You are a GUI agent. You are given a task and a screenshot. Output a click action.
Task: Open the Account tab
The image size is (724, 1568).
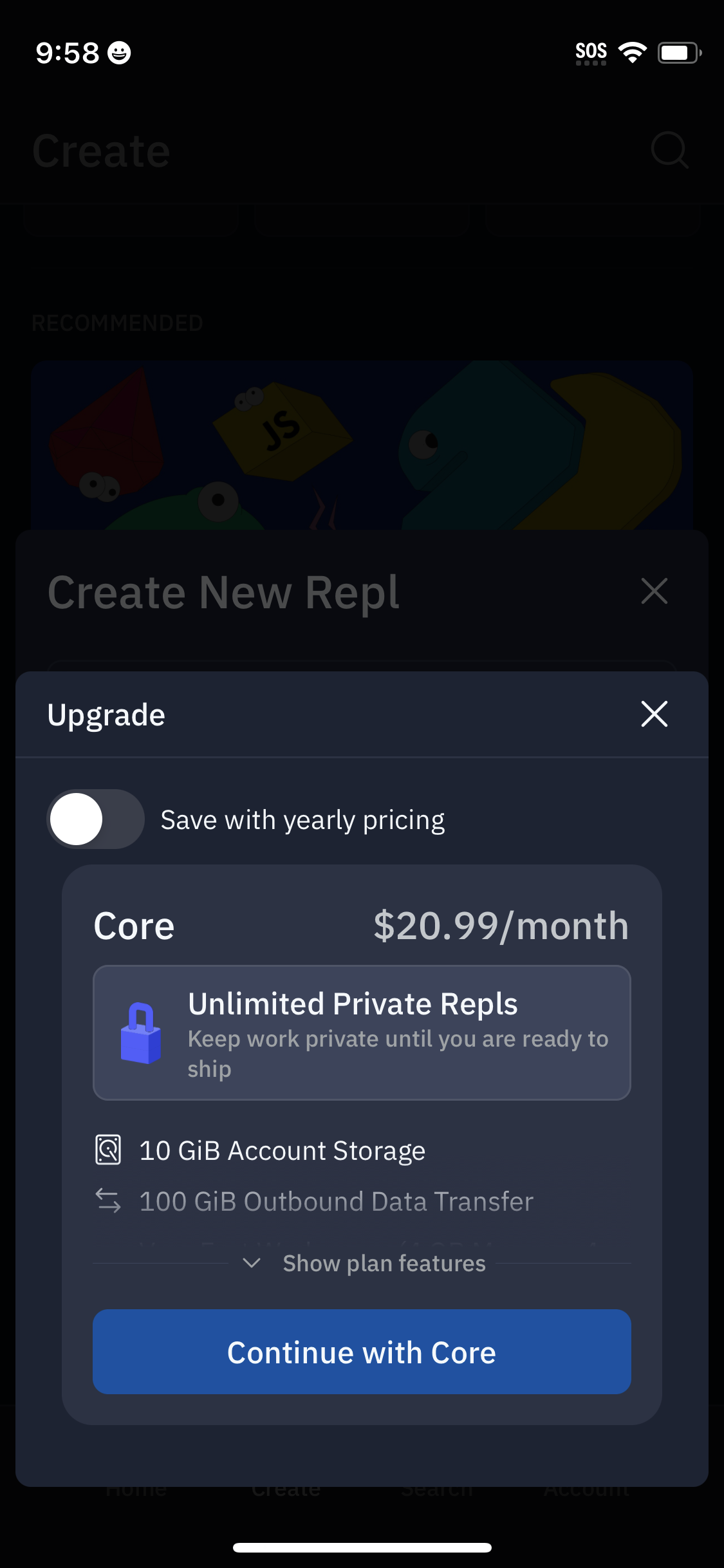click(587, 1488)
